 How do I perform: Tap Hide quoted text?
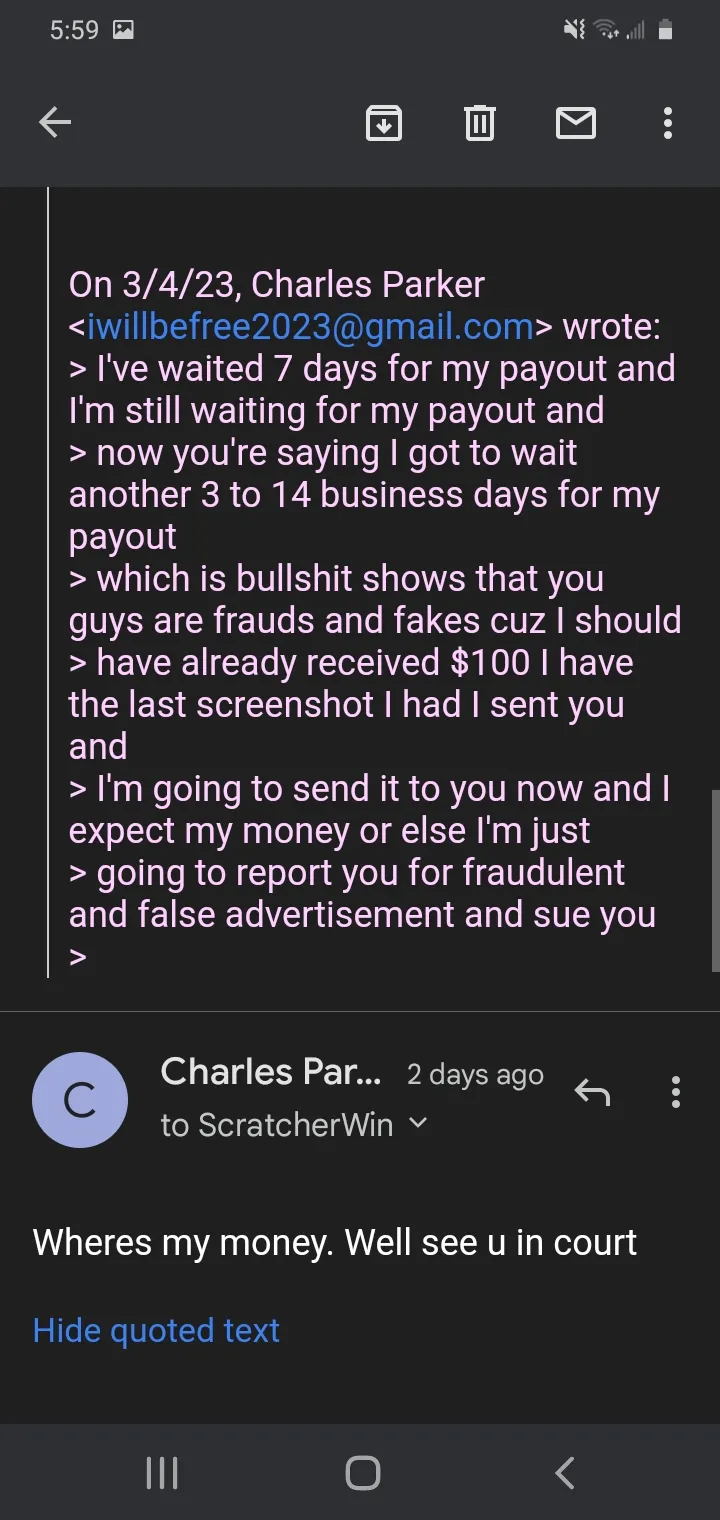[156, 1330]
